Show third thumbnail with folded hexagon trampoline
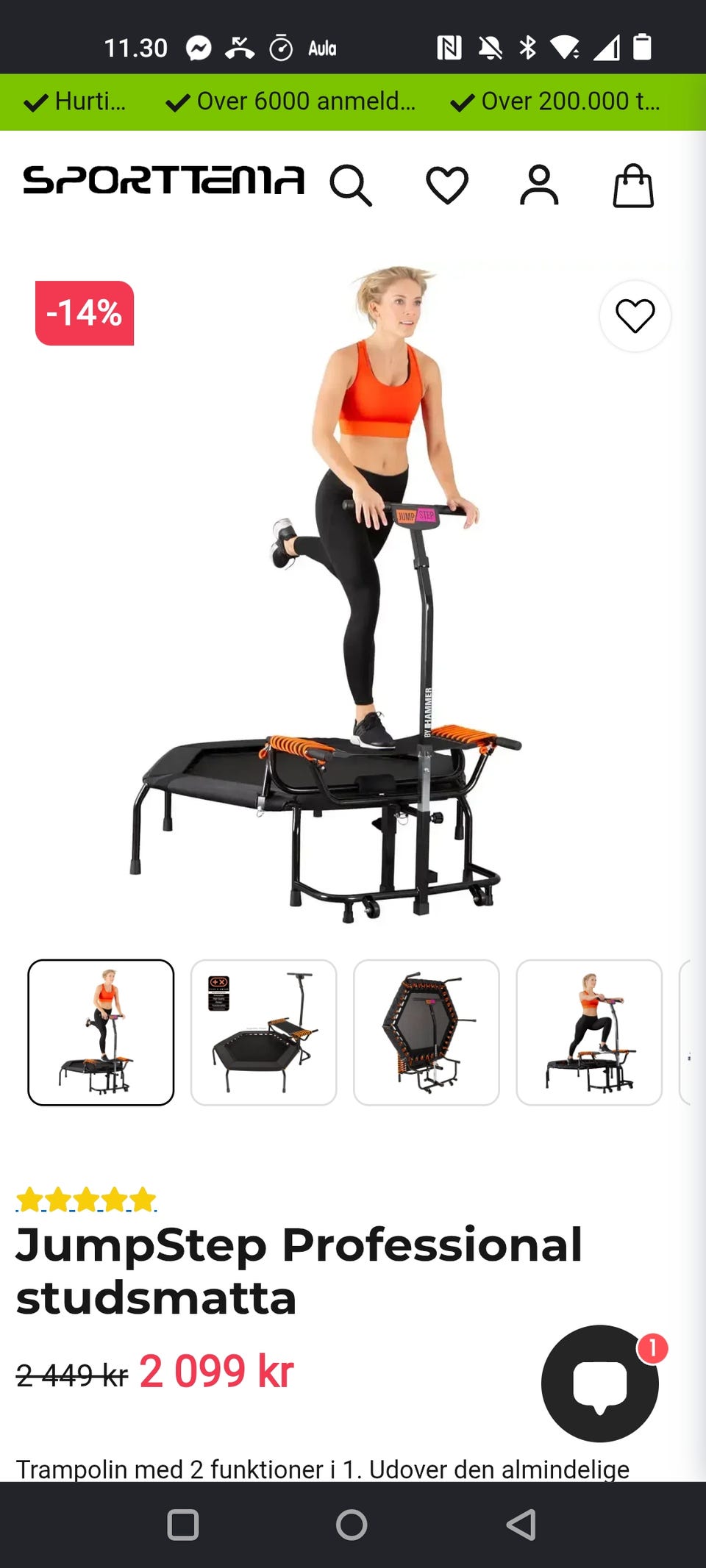This screenshot has height=1568, width=706. click(x=427, y=1032)
